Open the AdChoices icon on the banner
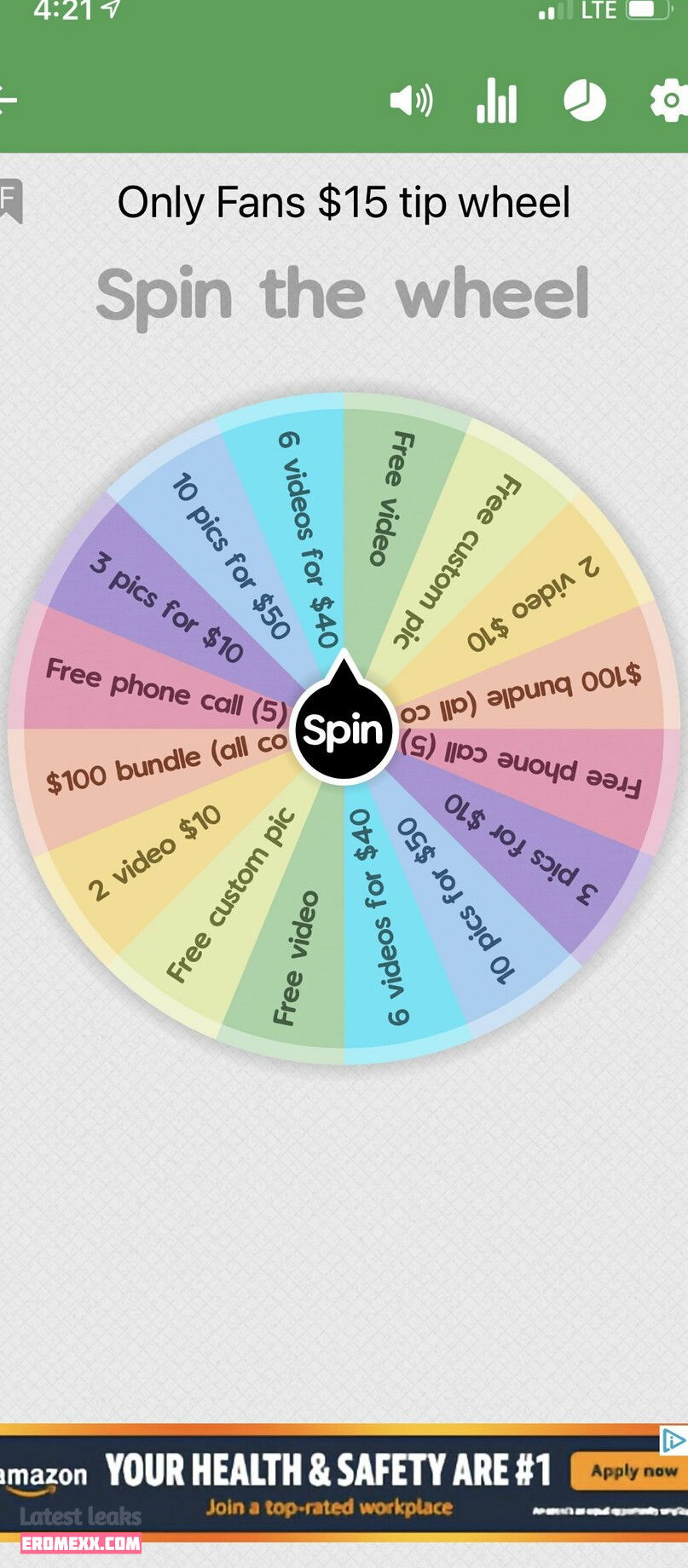The image size is (688, 1568). click(x=674, y=1441)
